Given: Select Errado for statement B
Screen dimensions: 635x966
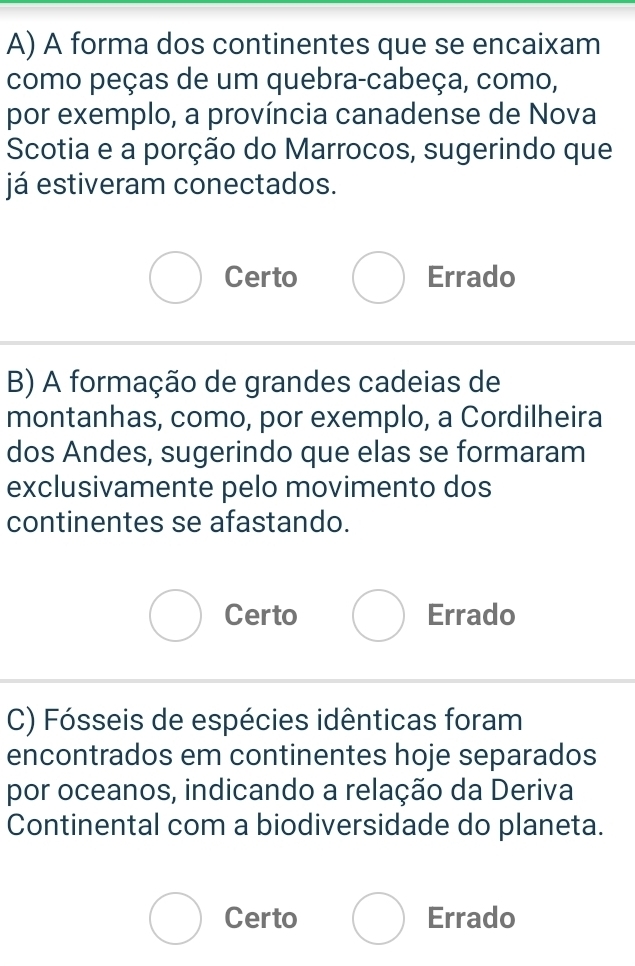Looking at the screenshot, I should pos(378,616).
